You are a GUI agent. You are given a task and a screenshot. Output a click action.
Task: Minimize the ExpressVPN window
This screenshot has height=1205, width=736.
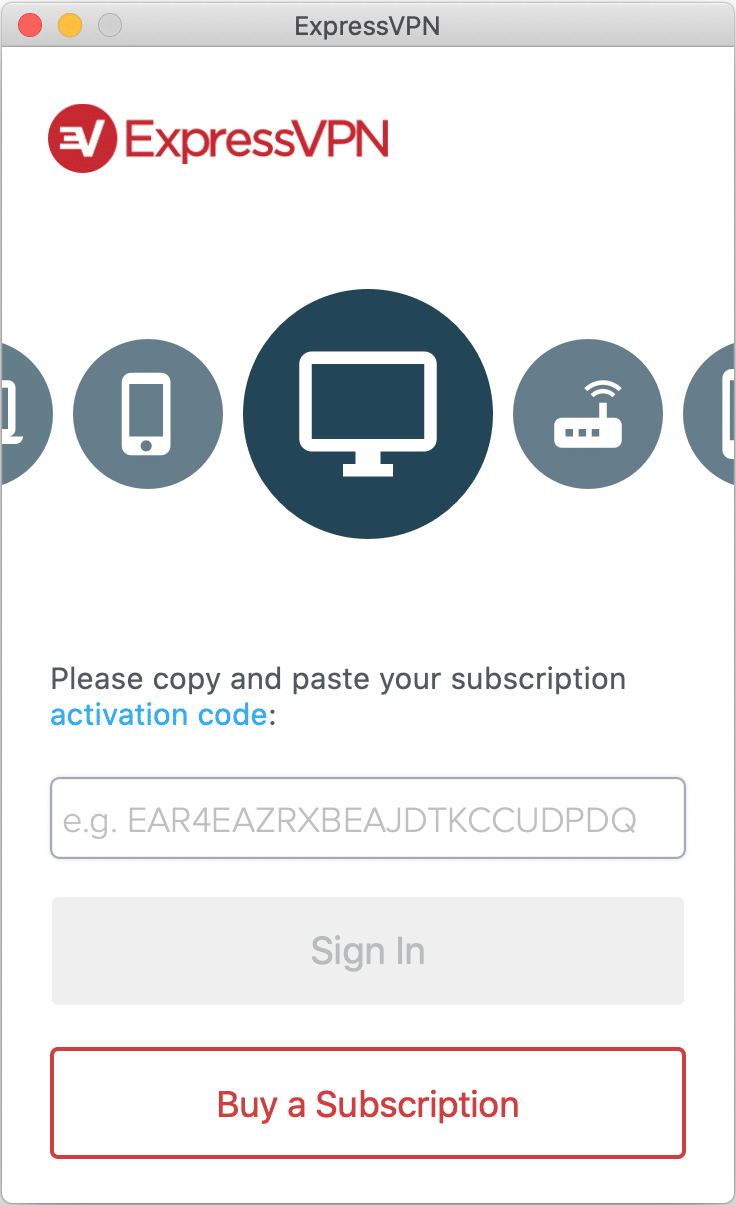(70, 25)
